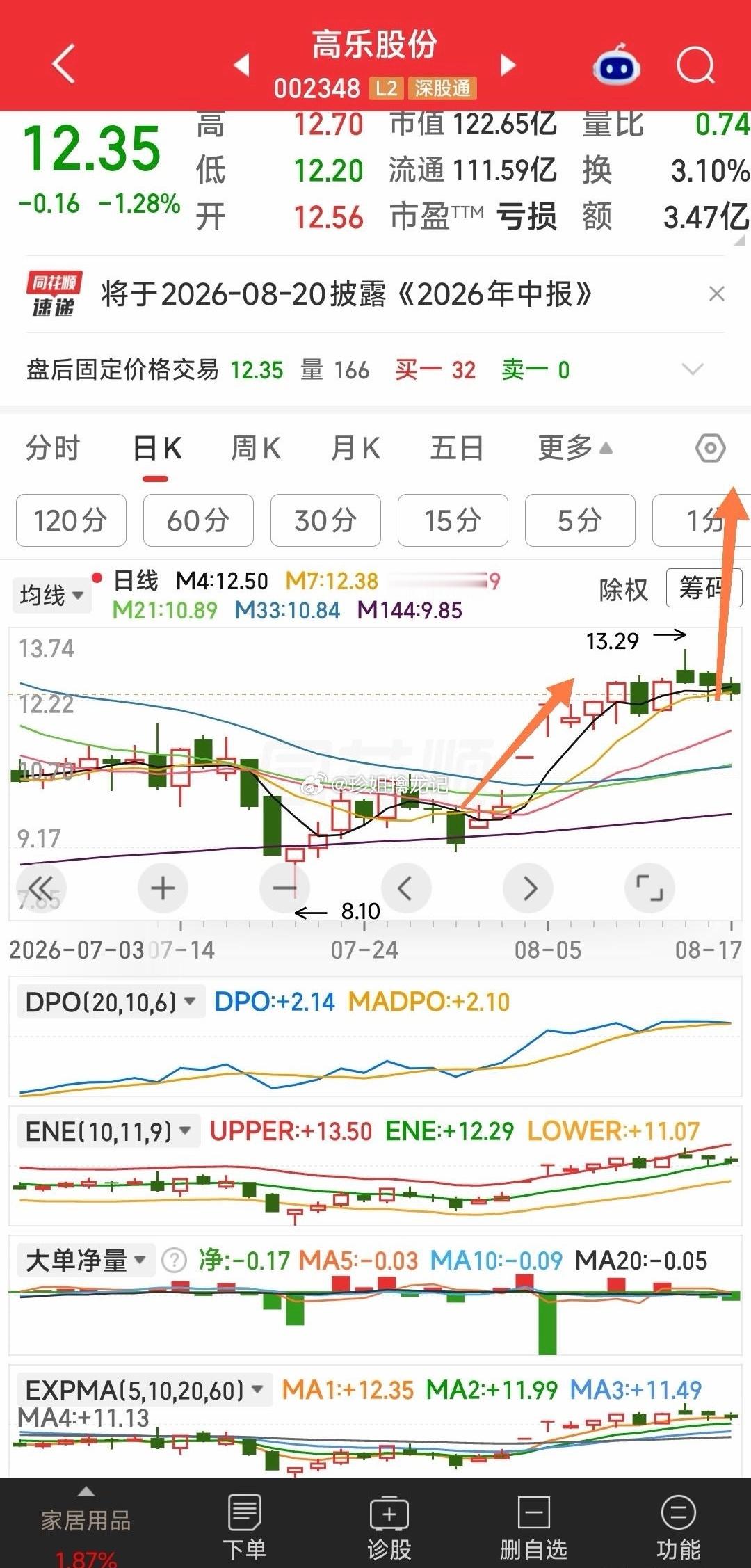Viewport: 751px width, 1568px height.
Task: Select the 月K tab
Action: (x=355, y=448)
